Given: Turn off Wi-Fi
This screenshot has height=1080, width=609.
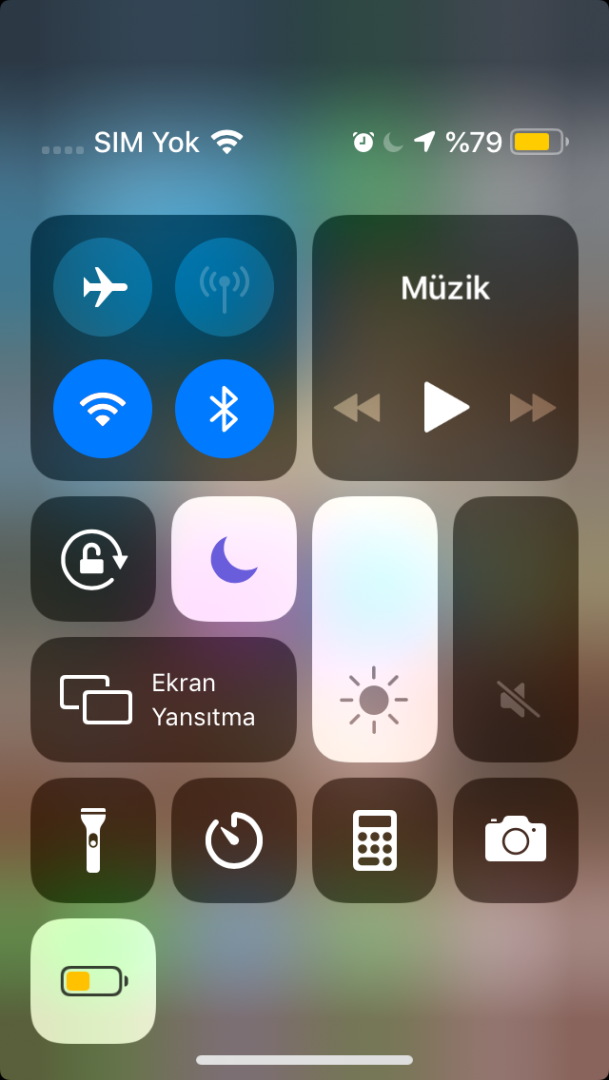Looking at the screenshot, I should click(x=103, y=409).
